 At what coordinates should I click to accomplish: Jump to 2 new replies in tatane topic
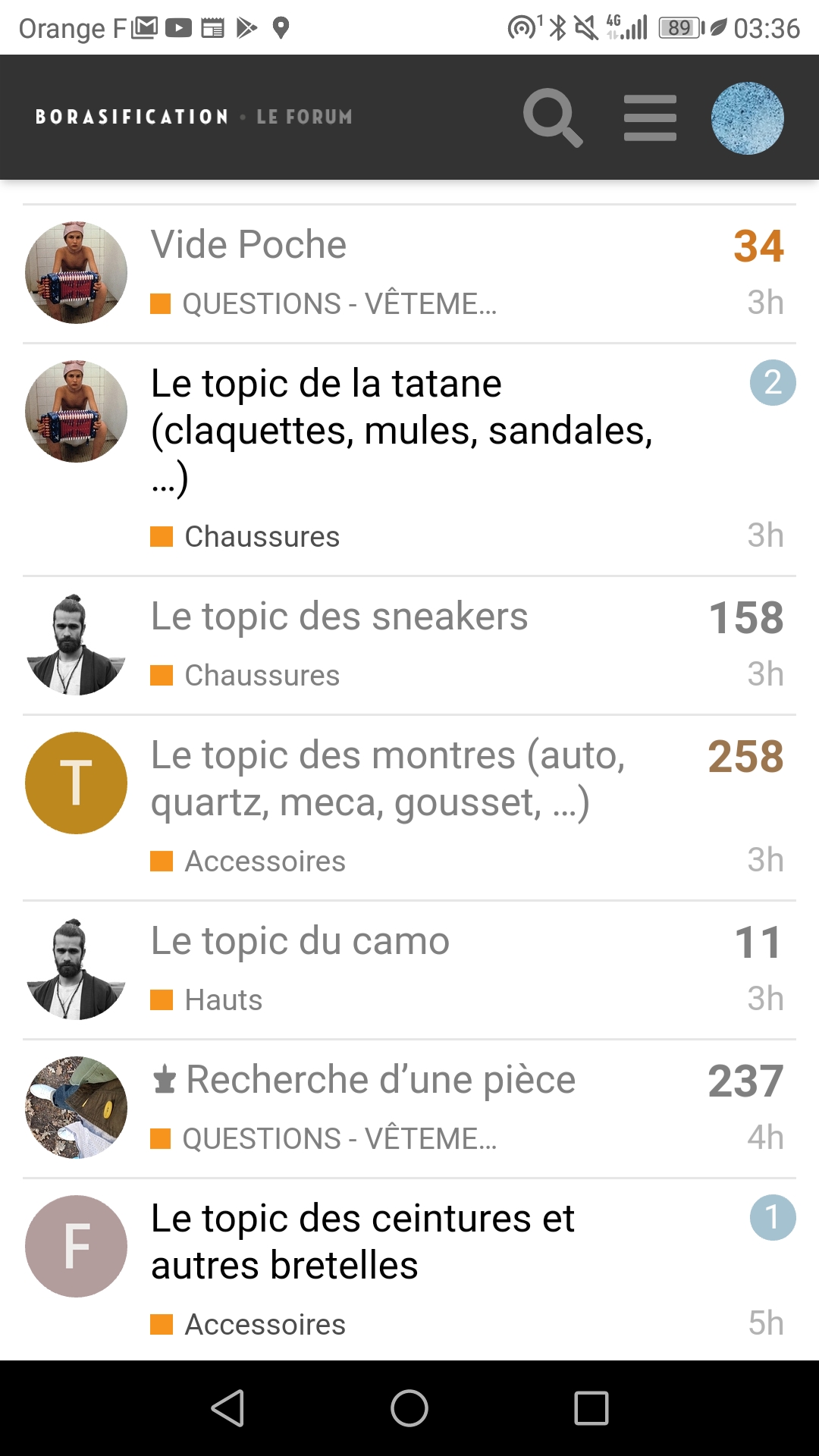773,383
